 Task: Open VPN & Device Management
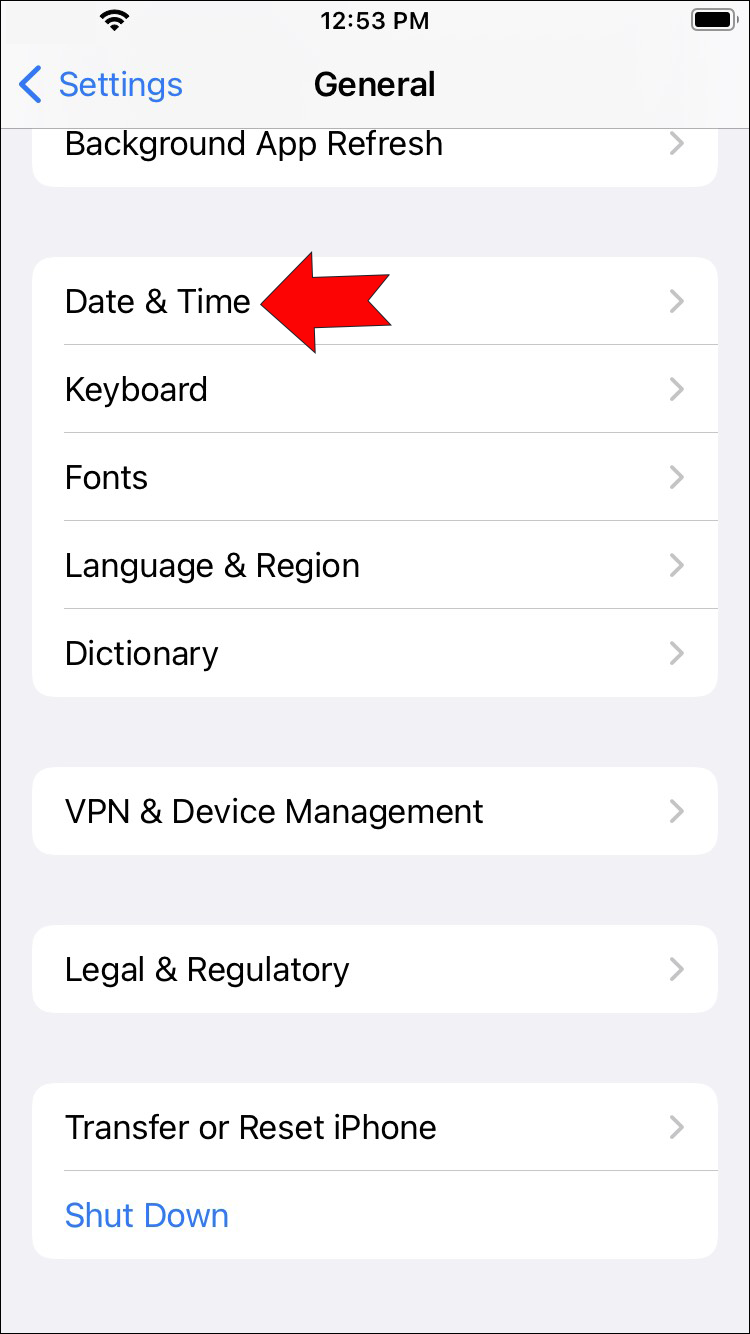click(374, 812)
